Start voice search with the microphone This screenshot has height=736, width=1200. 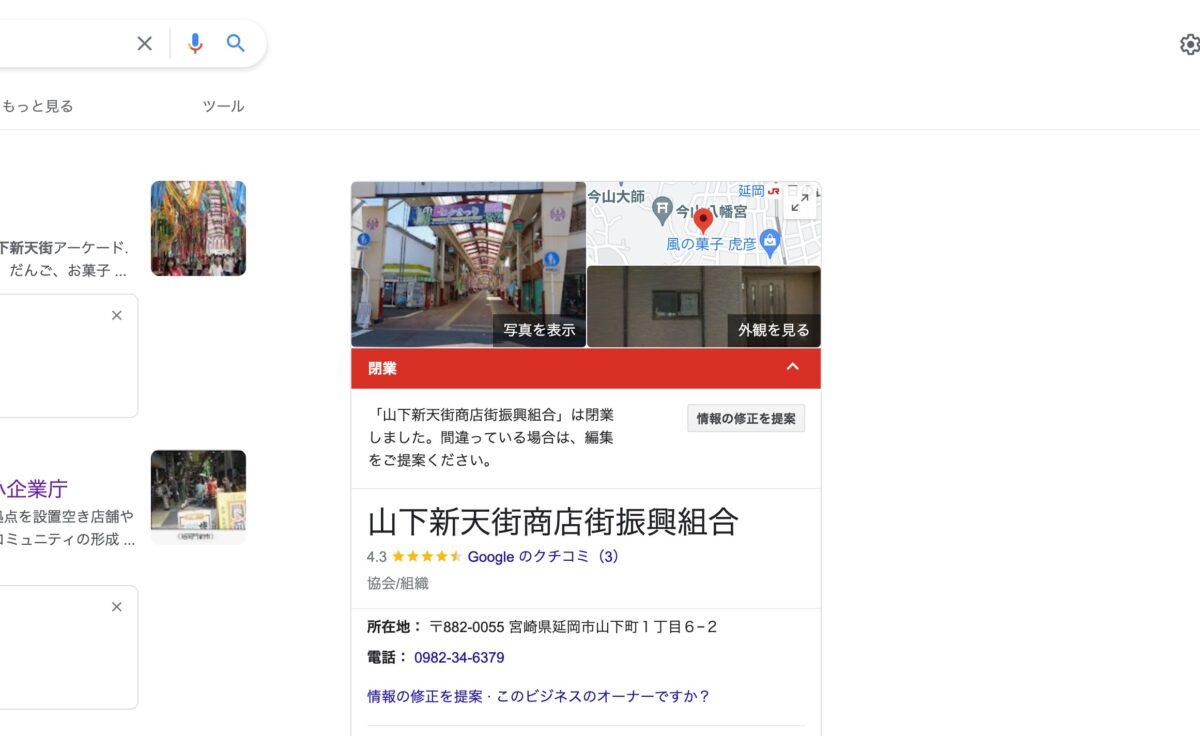(195, 43)
